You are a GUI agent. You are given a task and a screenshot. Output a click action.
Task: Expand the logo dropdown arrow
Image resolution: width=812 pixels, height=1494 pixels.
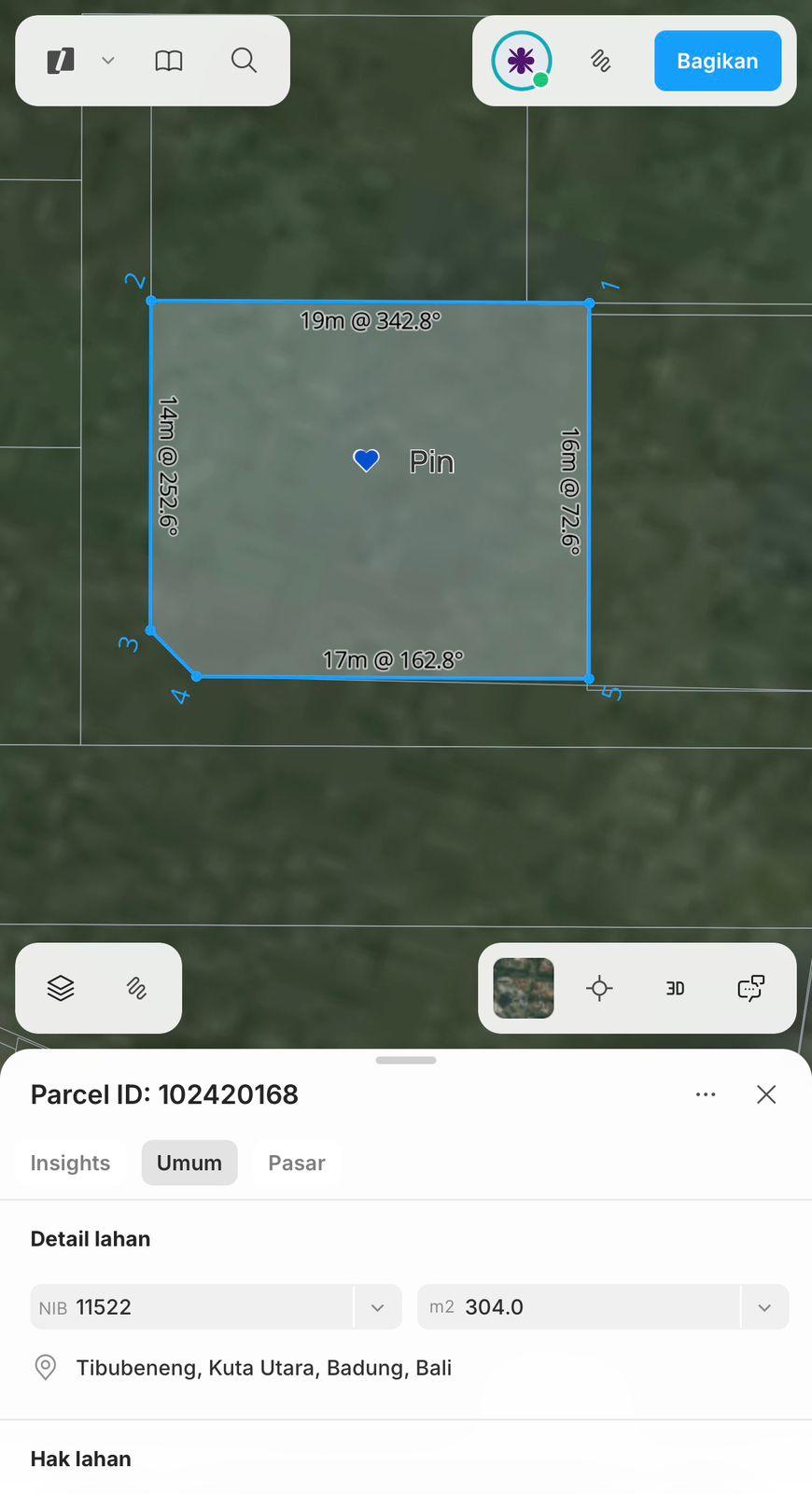tap(108, 61)
